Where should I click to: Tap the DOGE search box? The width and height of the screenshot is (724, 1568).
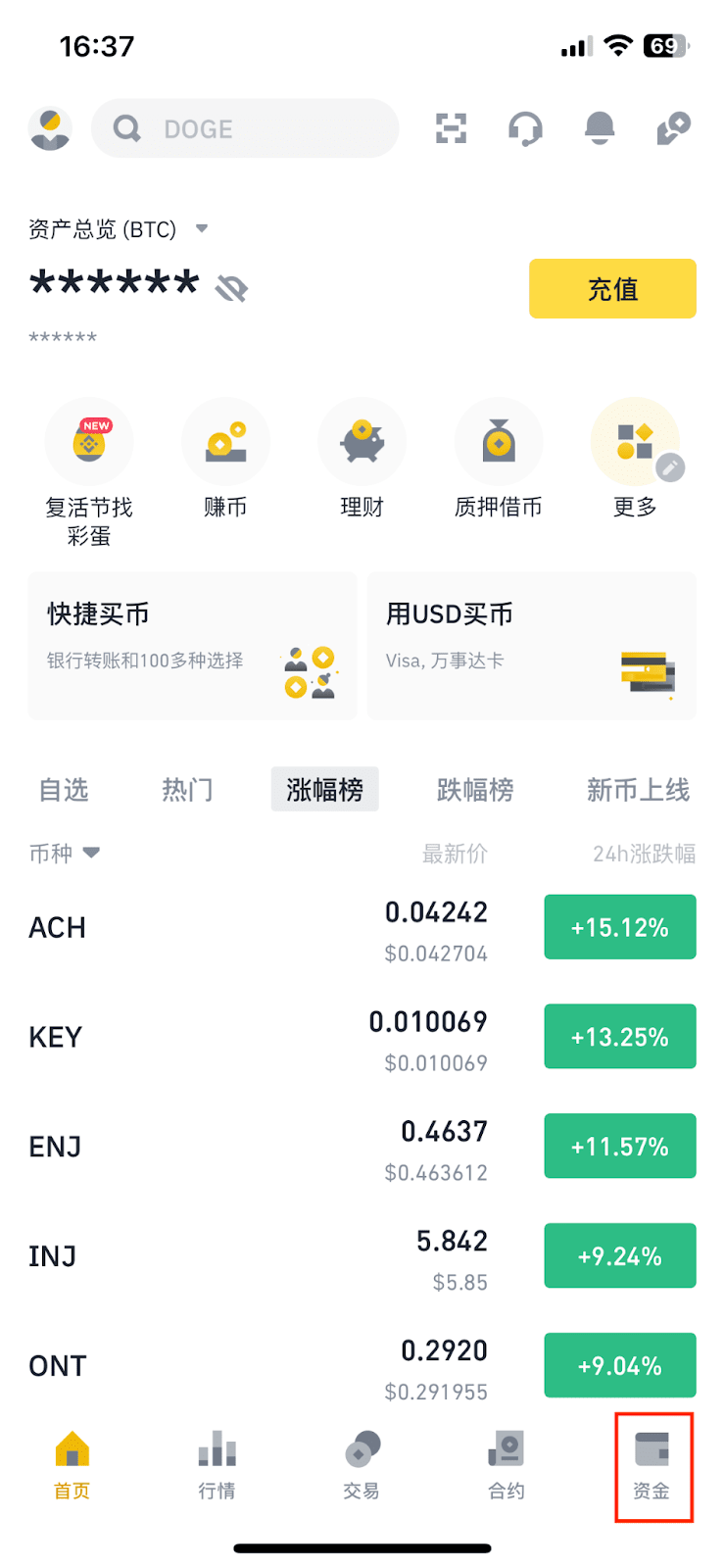pos(245,128)
